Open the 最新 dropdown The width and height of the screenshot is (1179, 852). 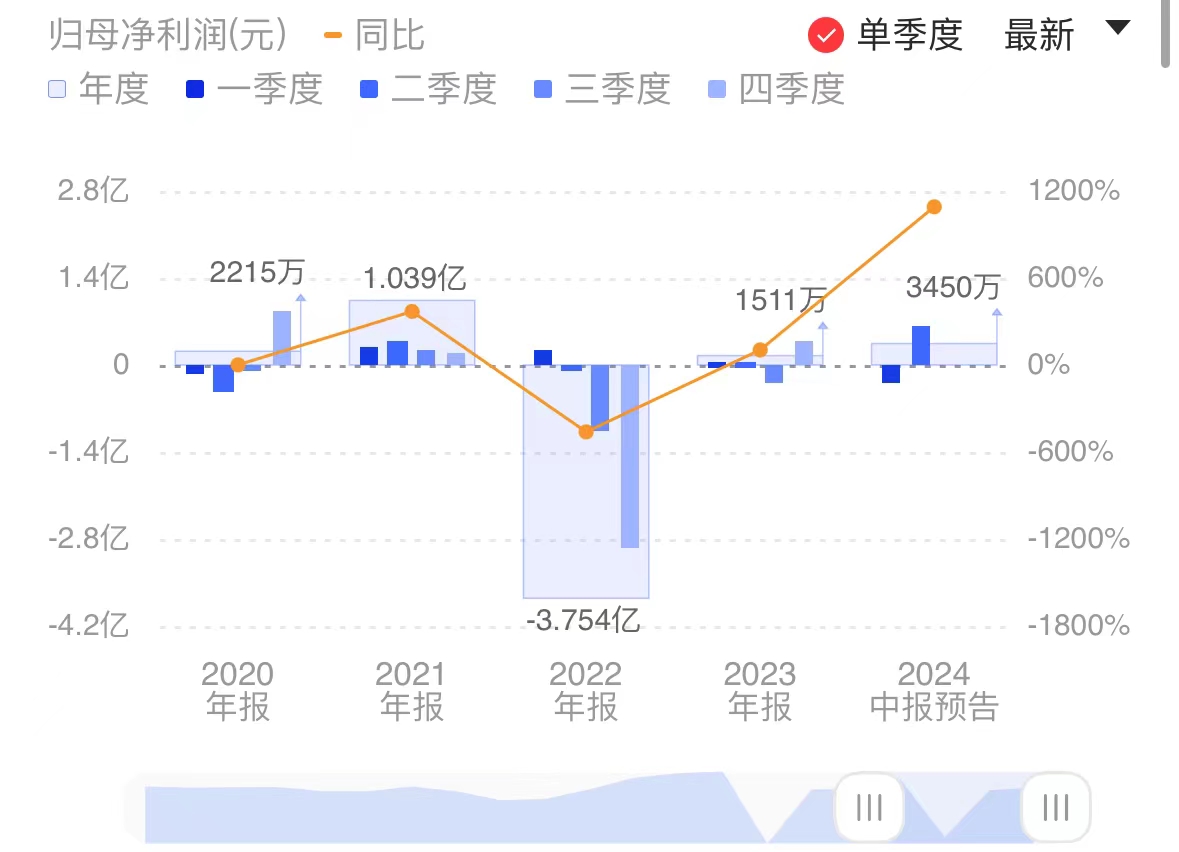[1066, 34]
